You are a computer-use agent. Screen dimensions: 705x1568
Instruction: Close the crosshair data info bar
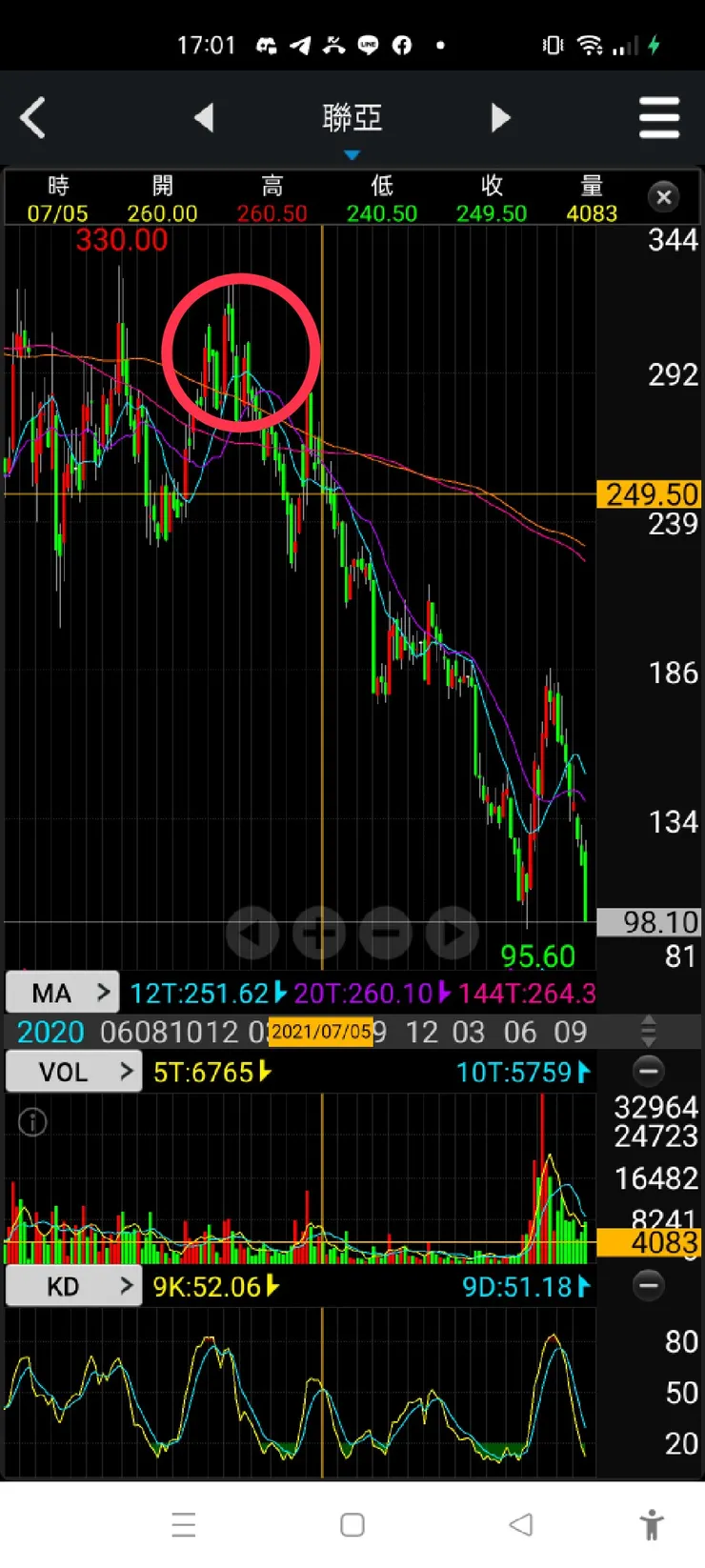tap(664, 197)
